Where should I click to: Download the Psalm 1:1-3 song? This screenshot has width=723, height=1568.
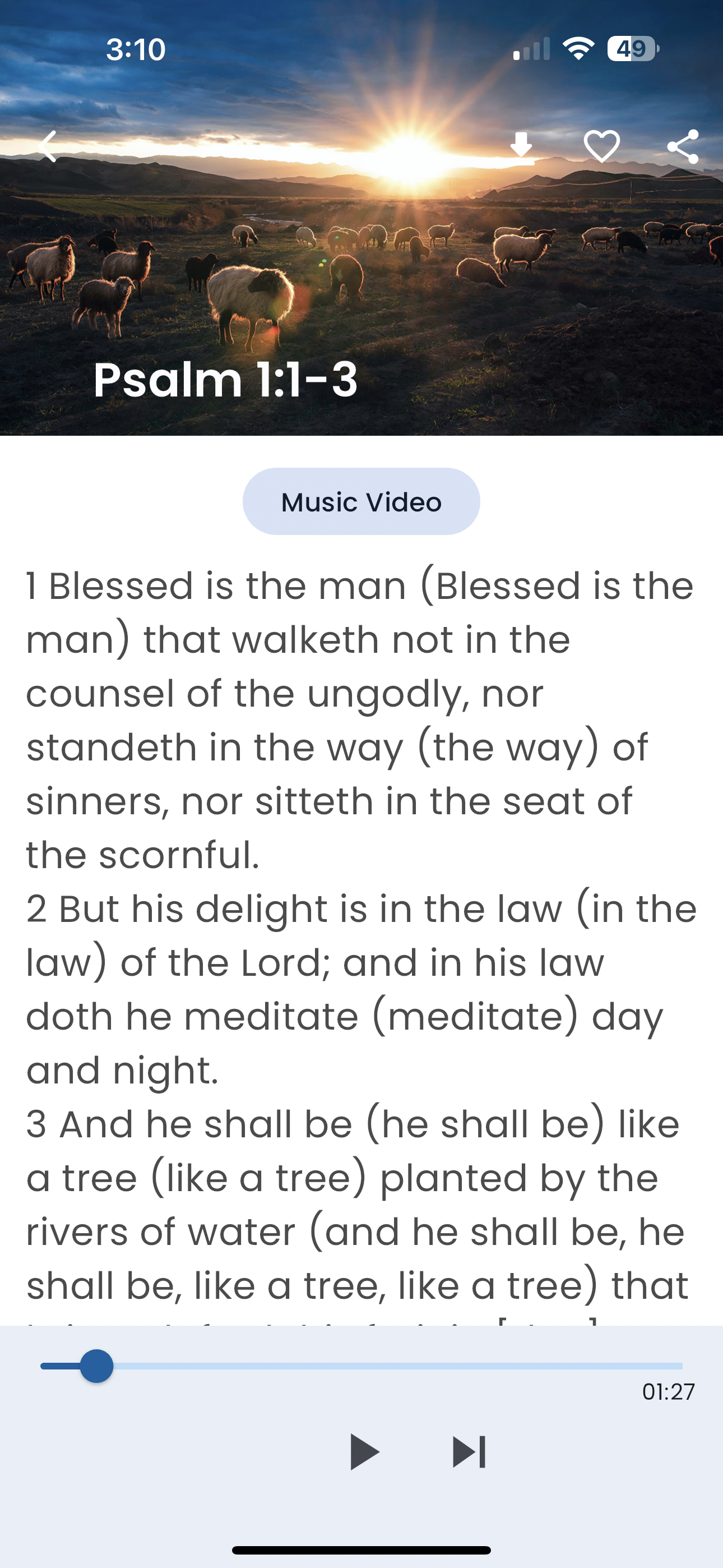click(x=521, y=147)
